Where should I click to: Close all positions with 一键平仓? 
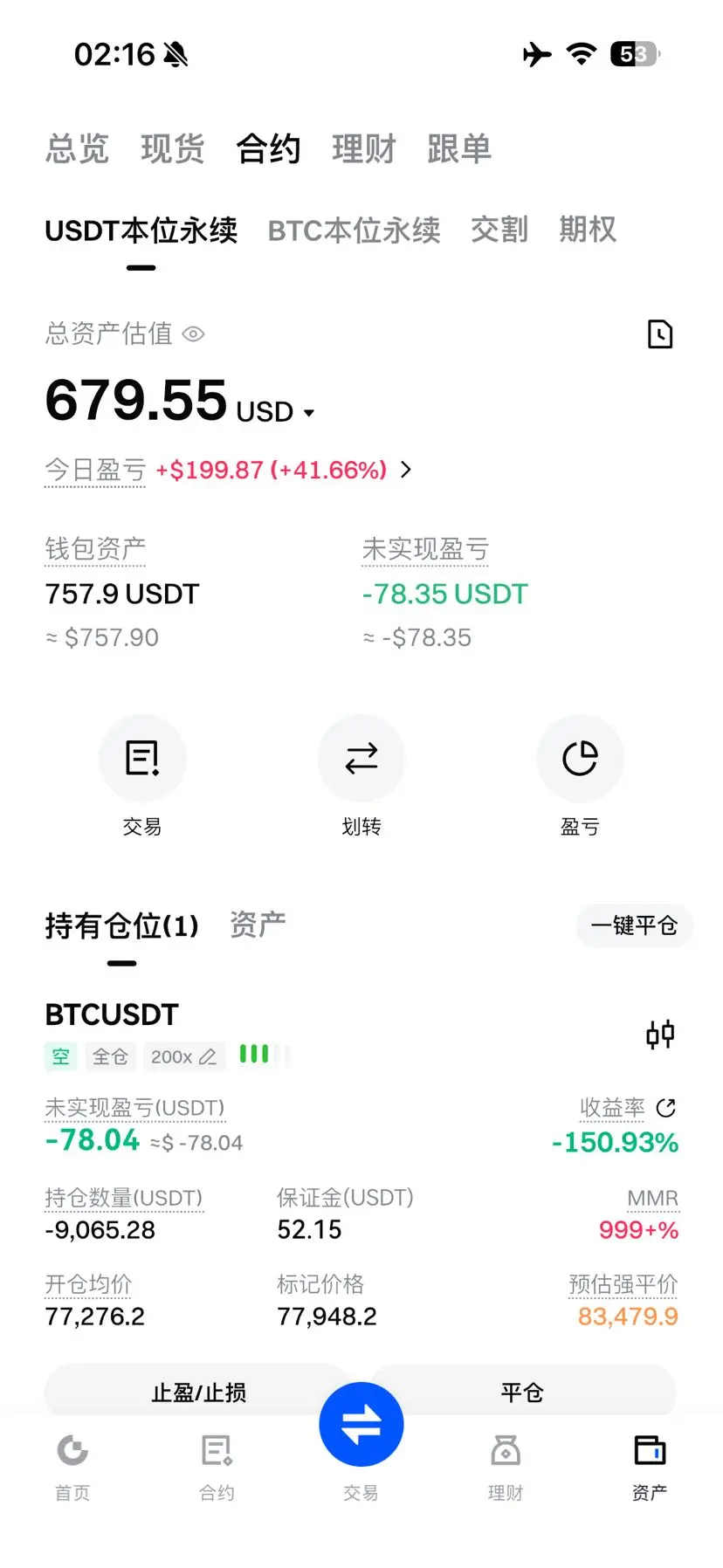(x=634, y=925)
